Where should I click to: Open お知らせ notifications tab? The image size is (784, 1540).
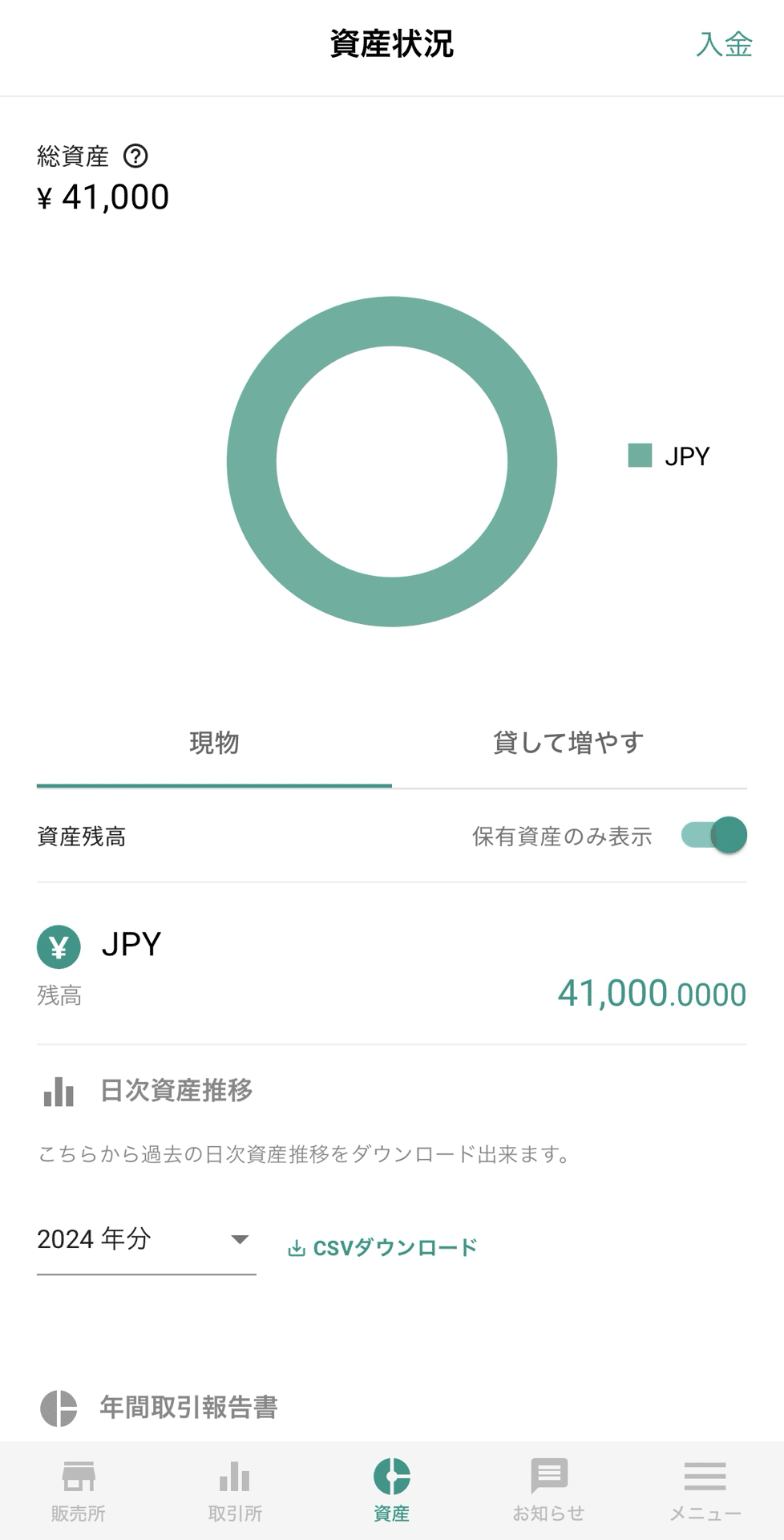click(x=549, y=1491)
